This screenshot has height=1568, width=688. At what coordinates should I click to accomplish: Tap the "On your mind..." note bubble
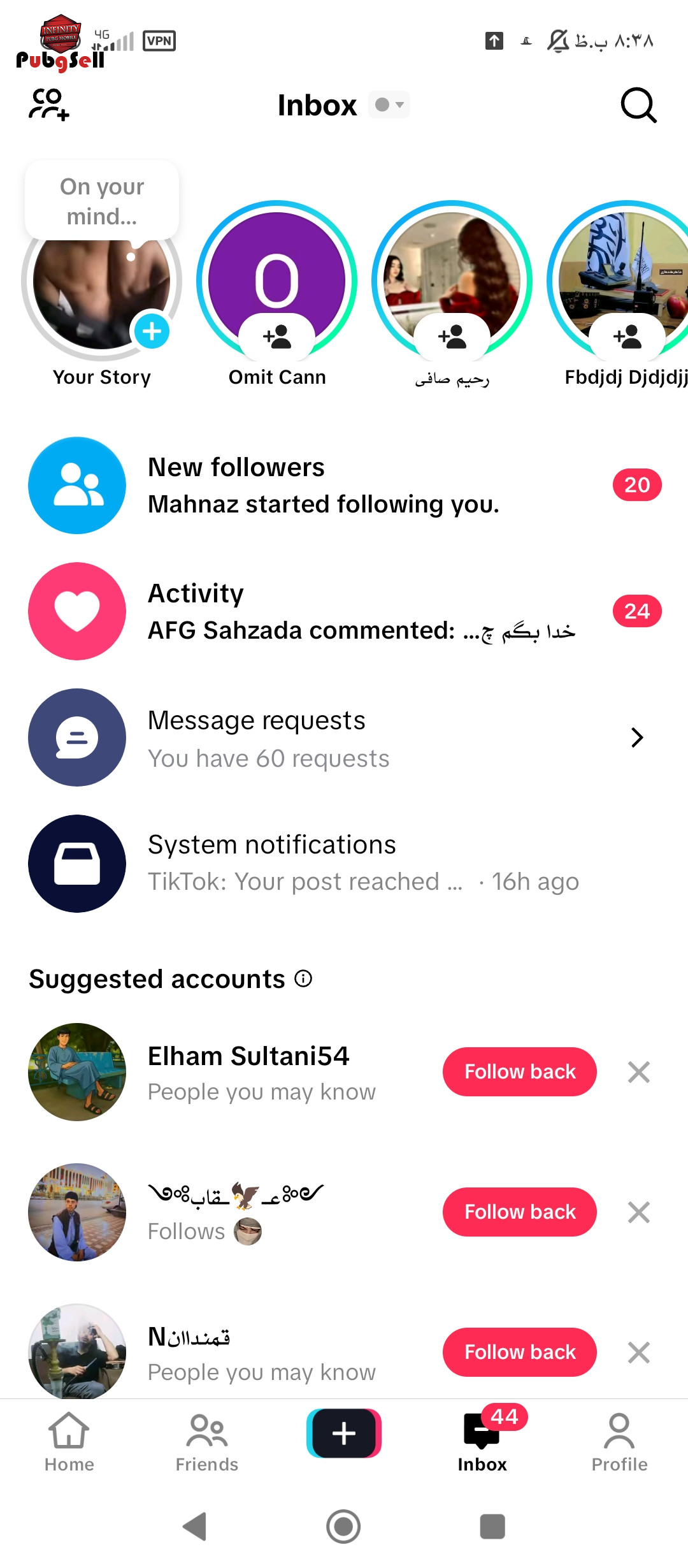[x=102, y=201]
